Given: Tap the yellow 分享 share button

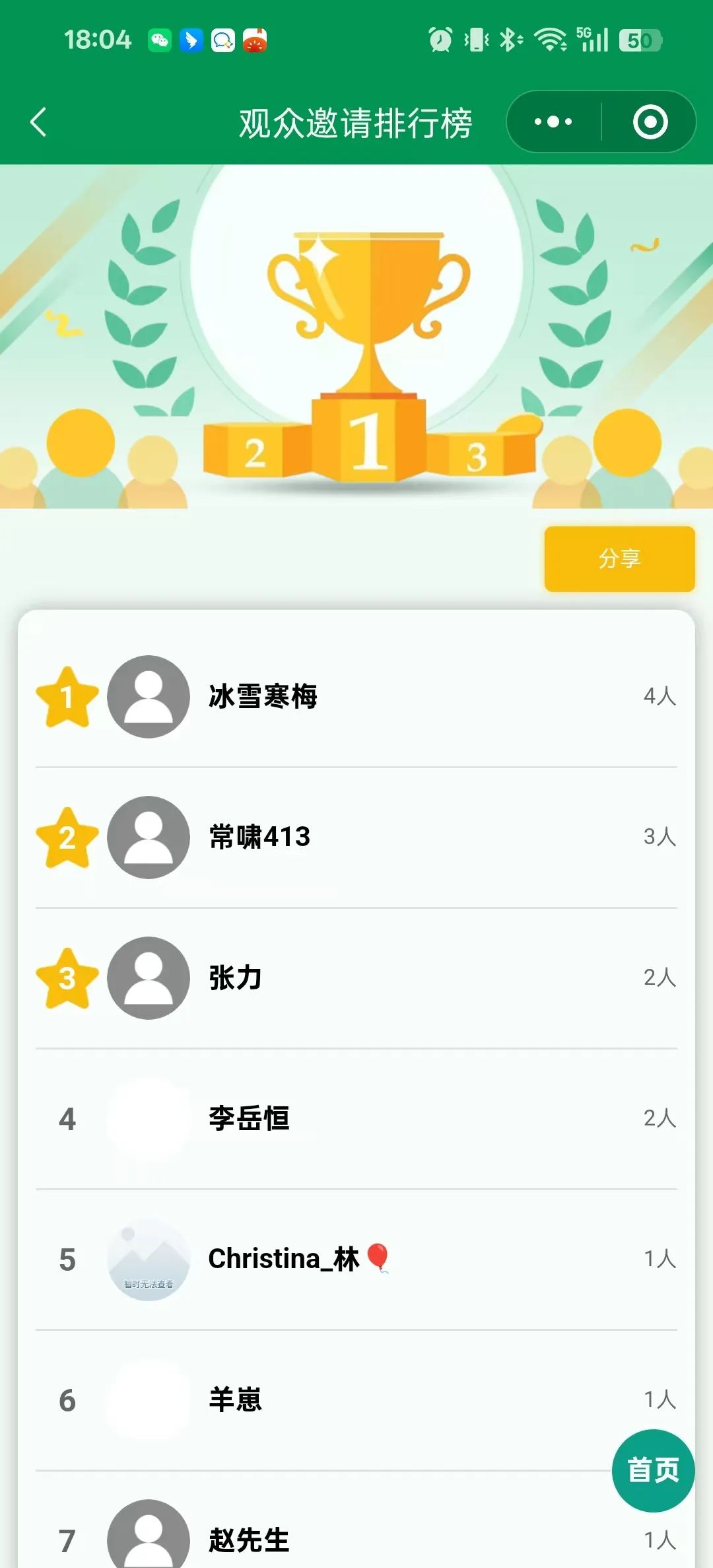Looking at the screenshot, I should [x=619, y=559].
